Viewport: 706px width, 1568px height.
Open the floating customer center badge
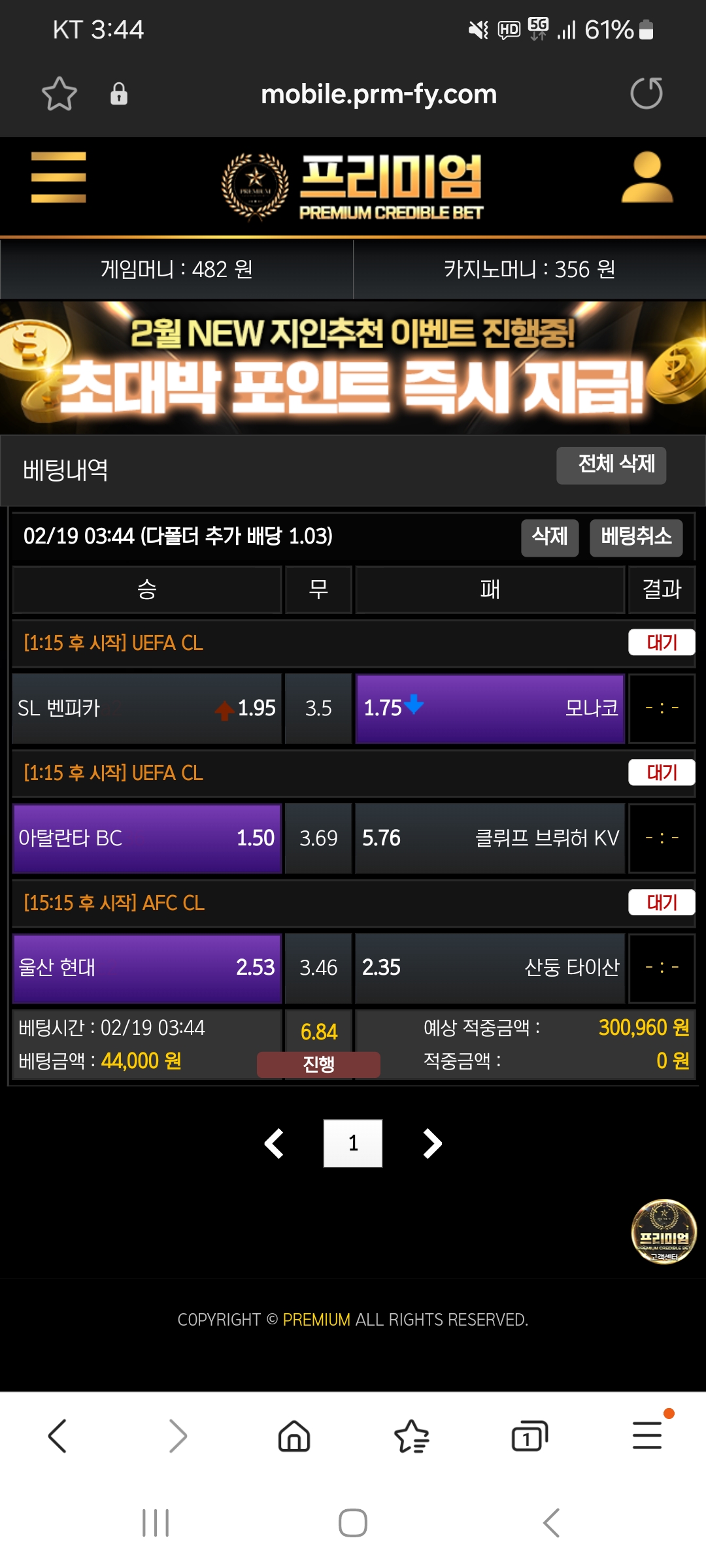[664, 1232]
